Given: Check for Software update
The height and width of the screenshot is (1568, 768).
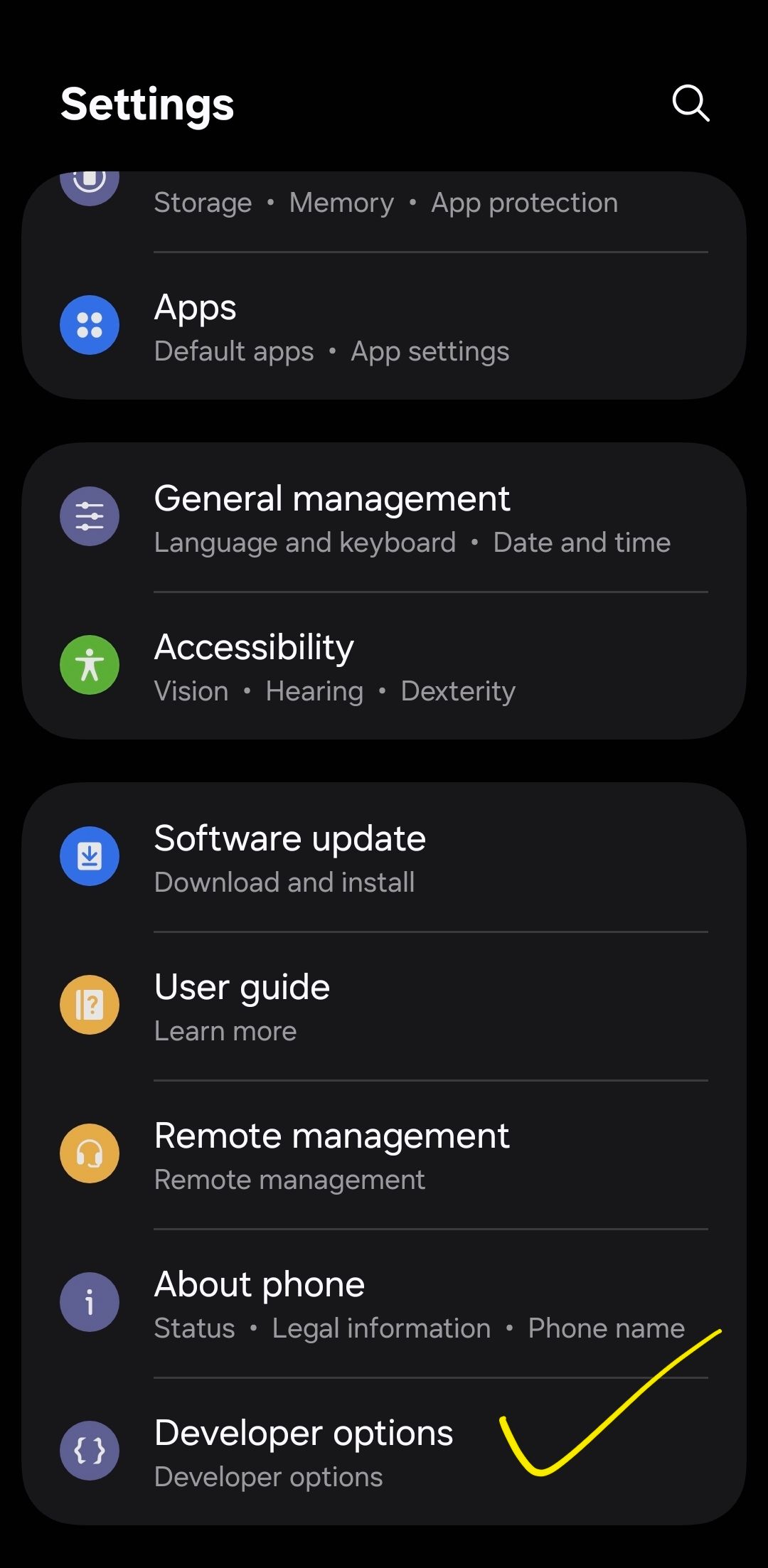Looking at the screenshot, I should point(384,858).
